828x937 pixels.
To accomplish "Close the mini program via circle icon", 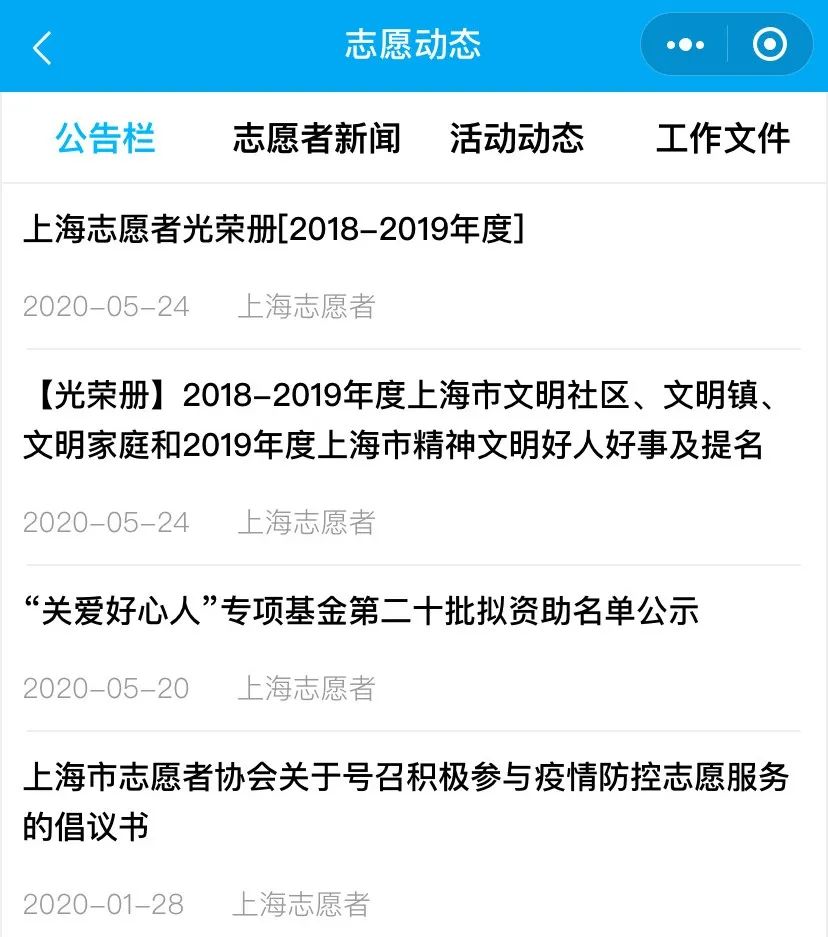I will (x=769, y=44).
